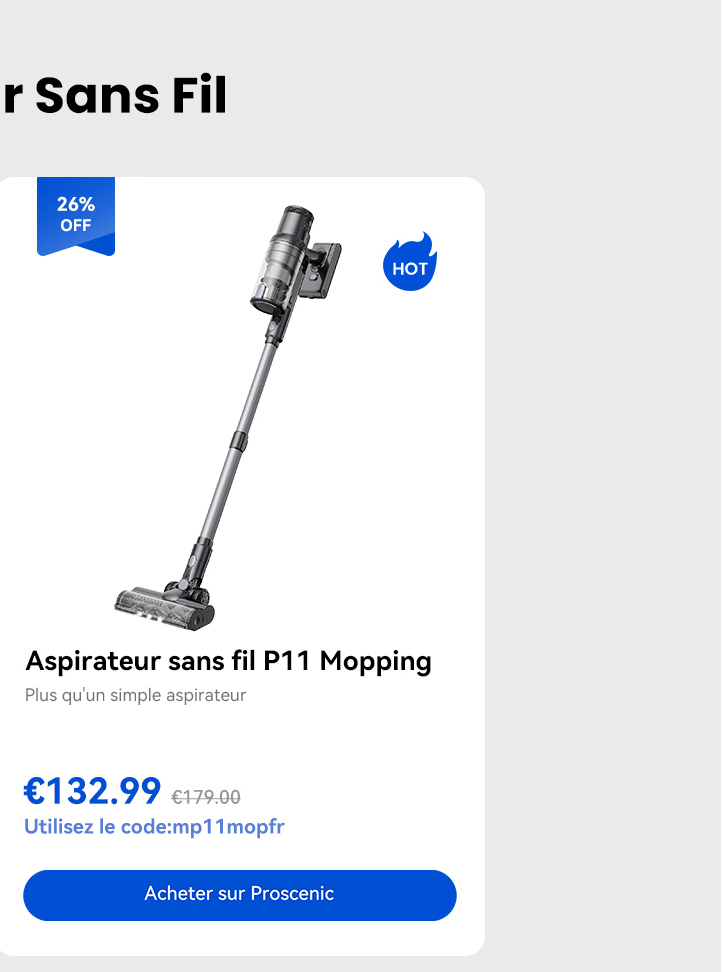This screenshot has width=722, height=972.
Task: Open the Aspirateur sans fil P11 Mopping card
Action: [x=228, y=661]
